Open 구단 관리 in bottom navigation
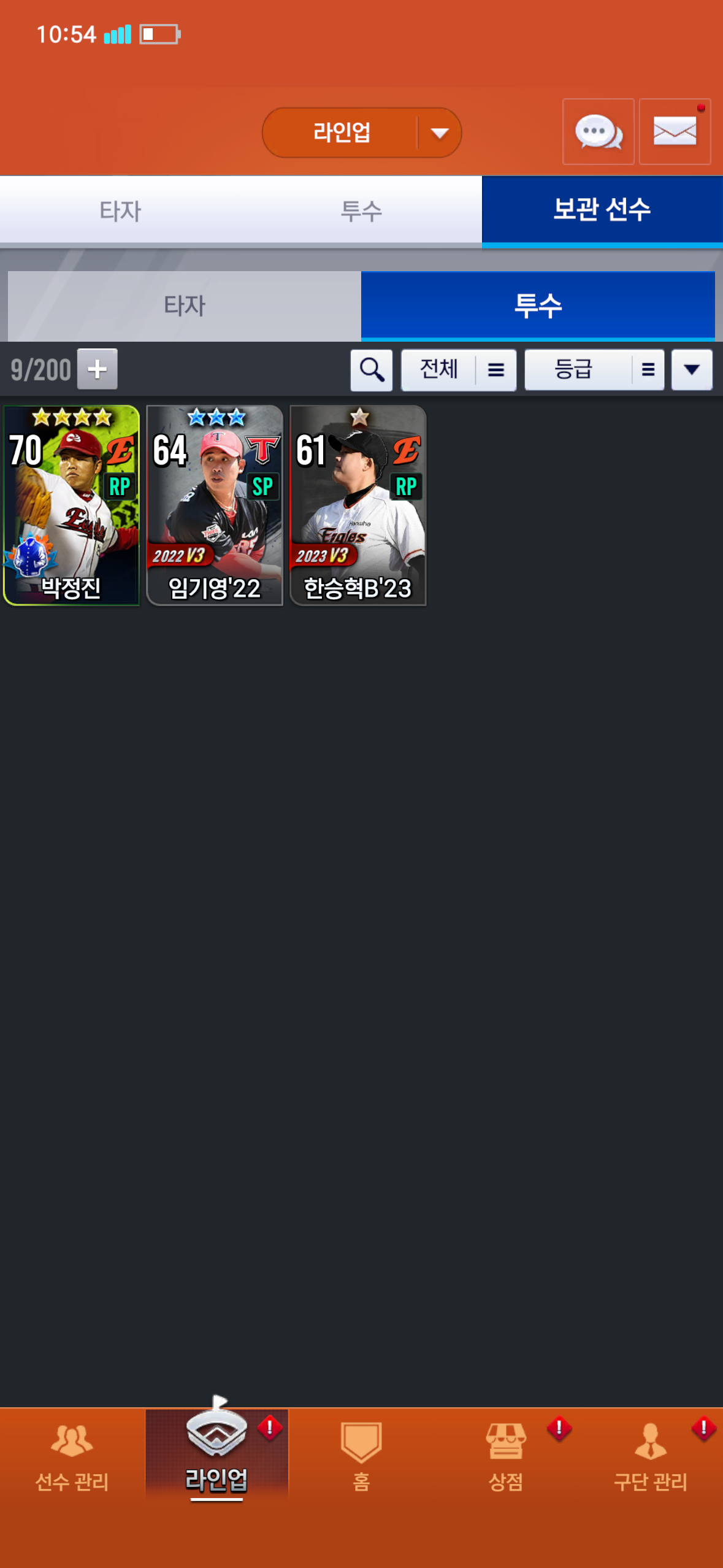Image resolution: width=723 pixels, height=1568 pixels. click(650, 1458)
